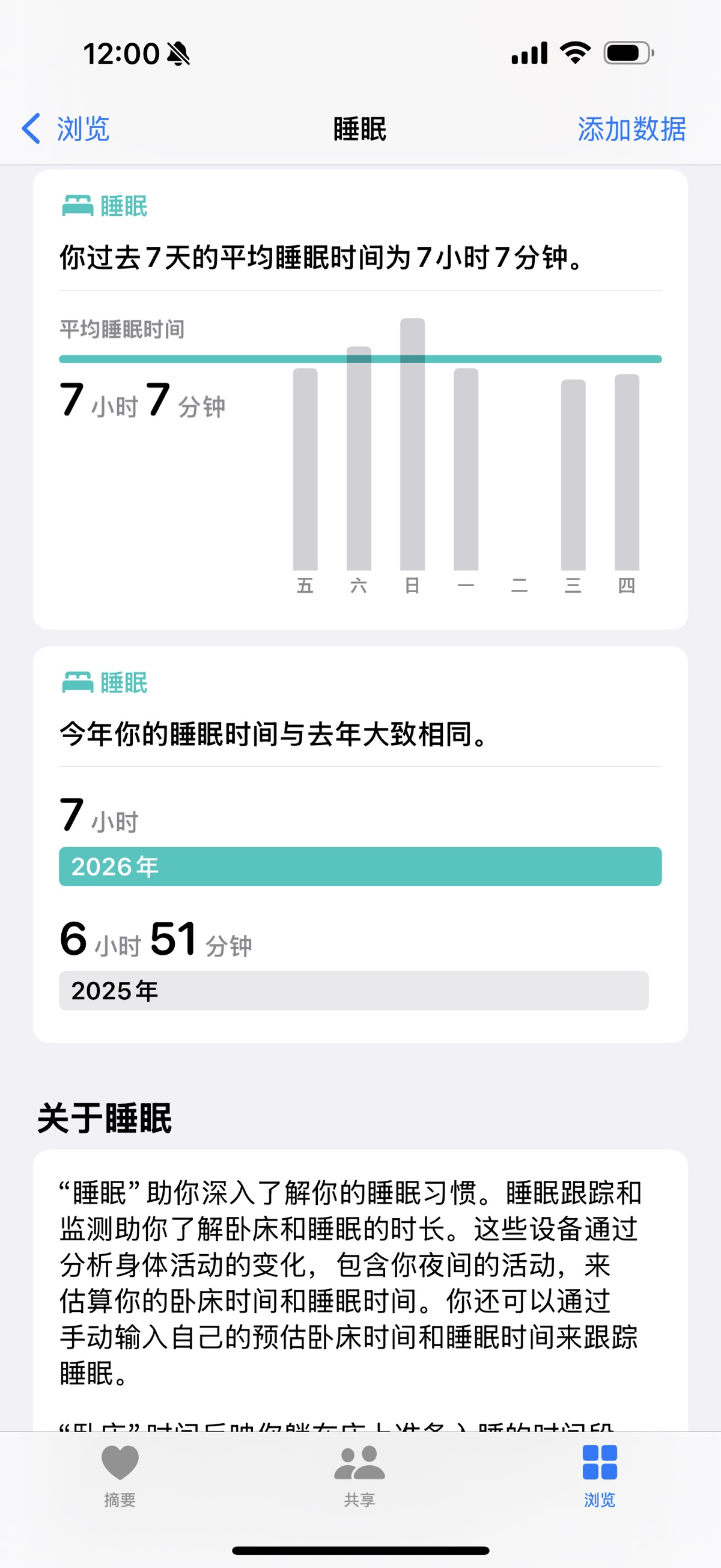Open the yearly sleep comparison card
The image size is (721, 1568).
click(x=360, y=844)
